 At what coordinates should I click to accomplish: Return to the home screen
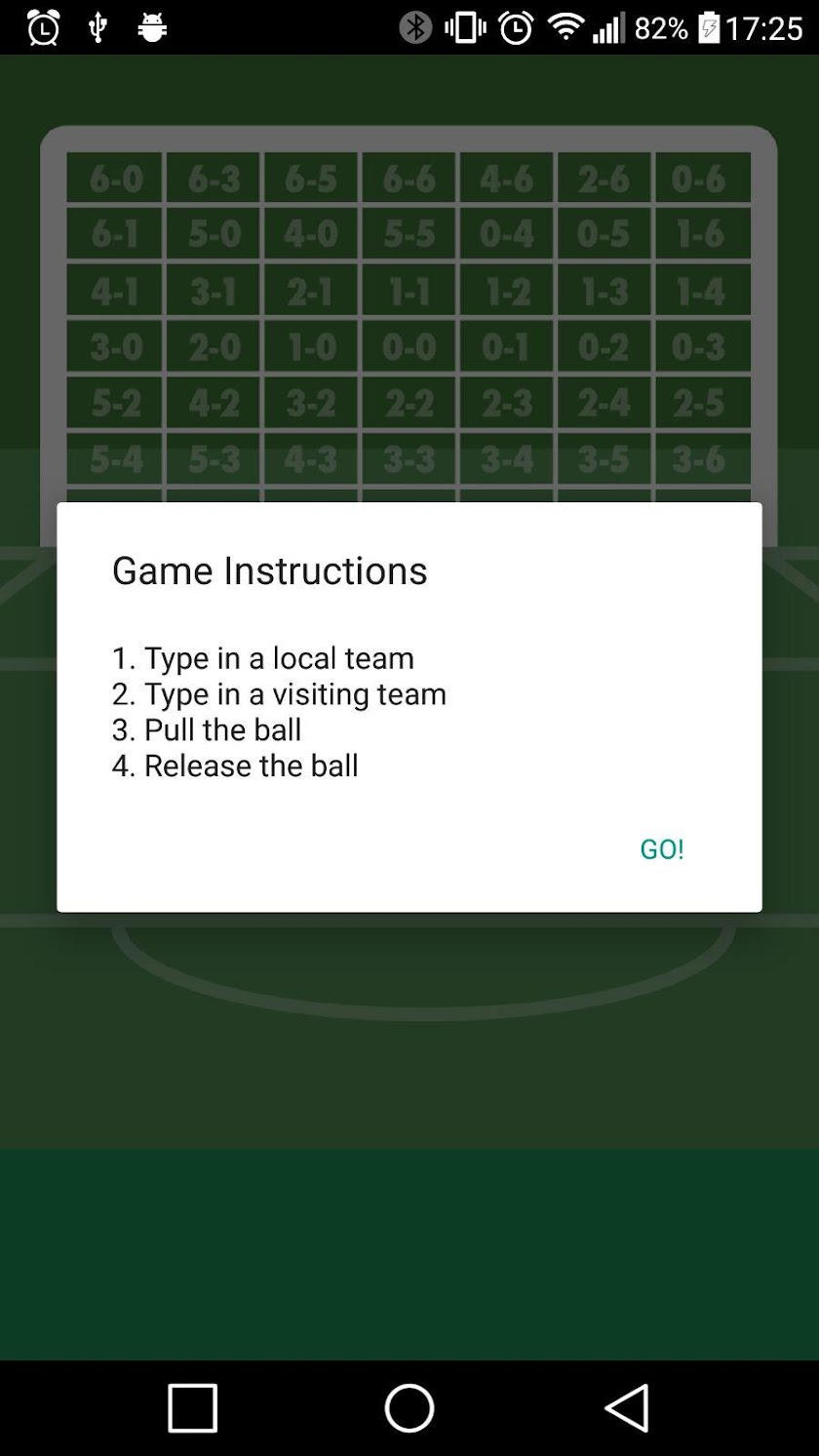409,1407
